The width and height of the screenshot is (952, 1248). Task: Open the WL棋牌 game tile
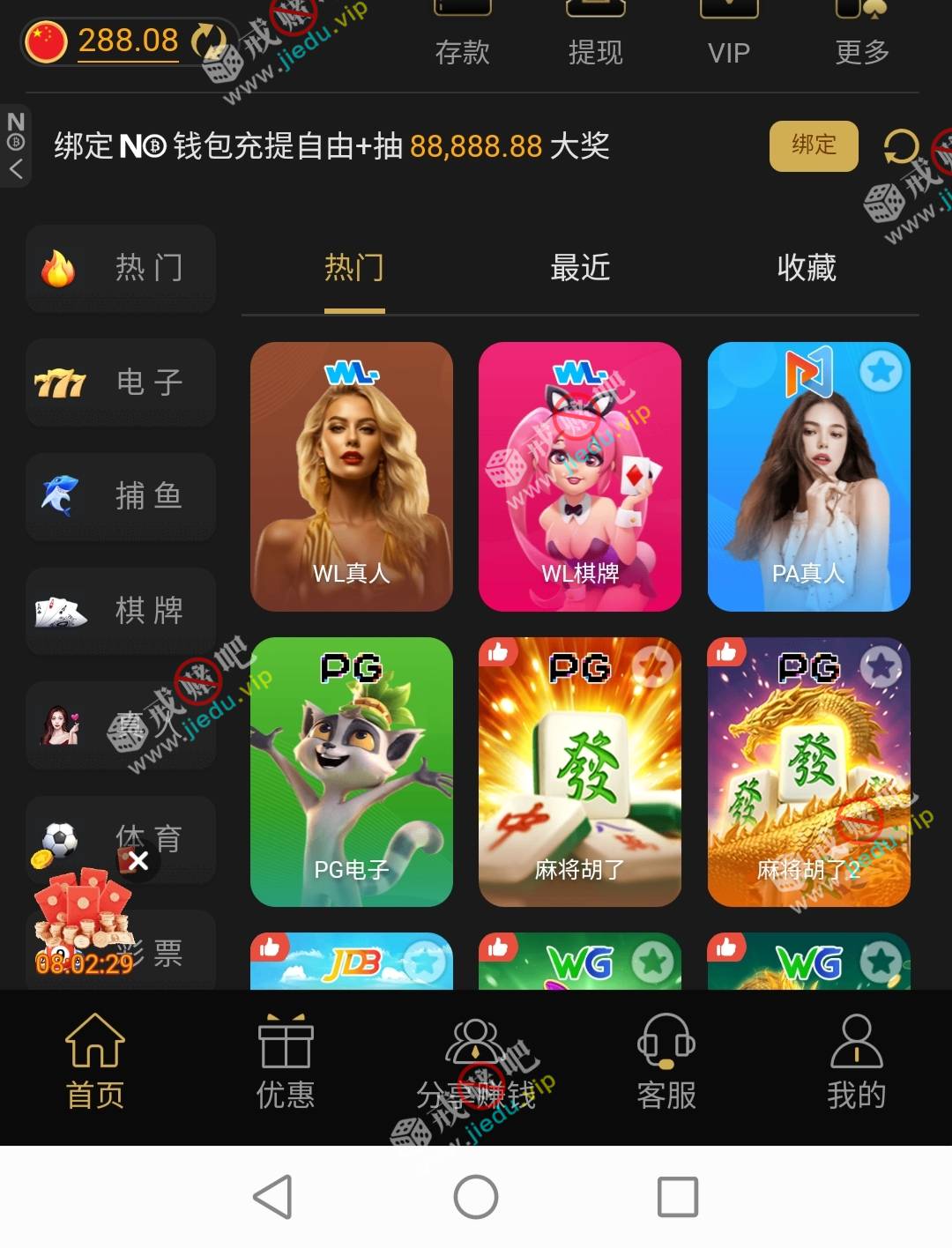[580, 476]
